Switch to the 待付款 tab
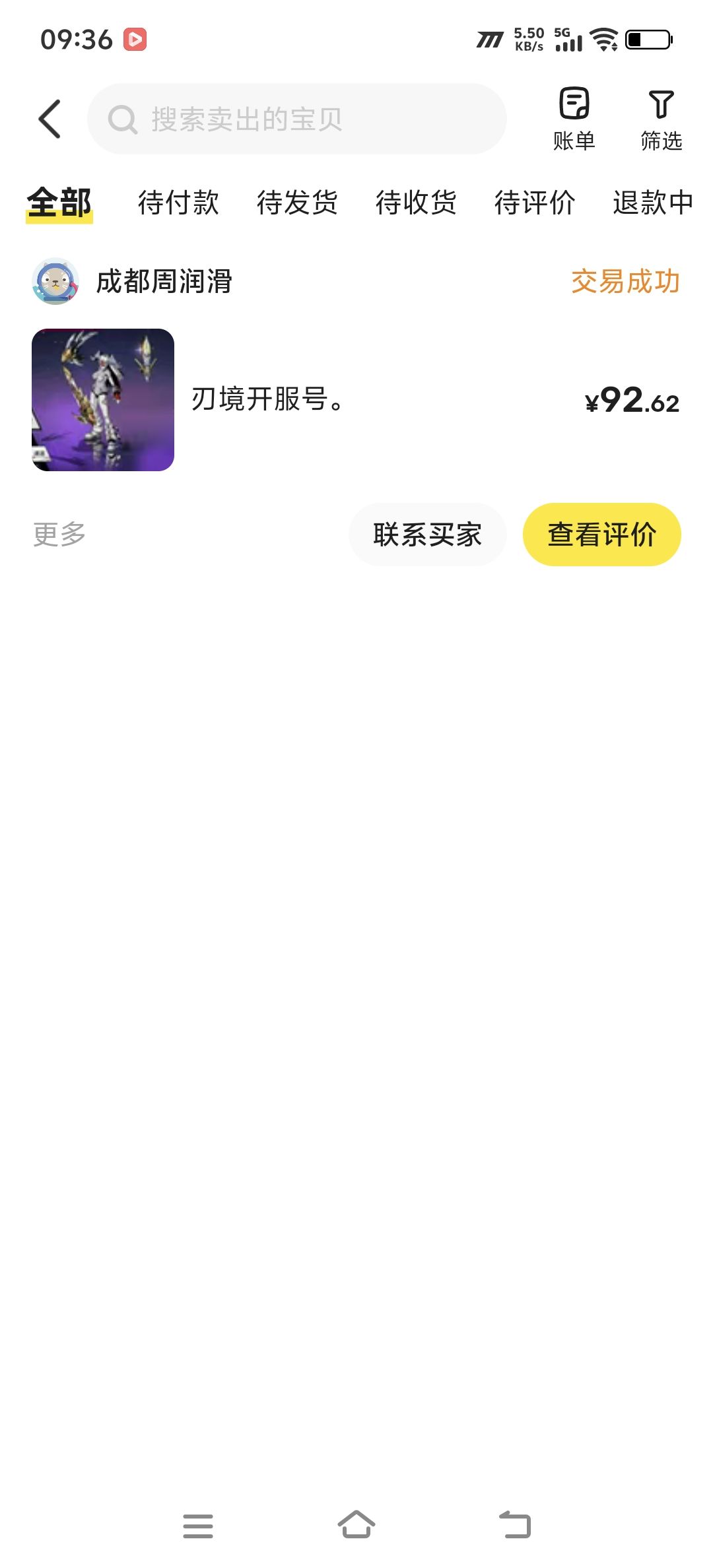 [x=178, y=202]
